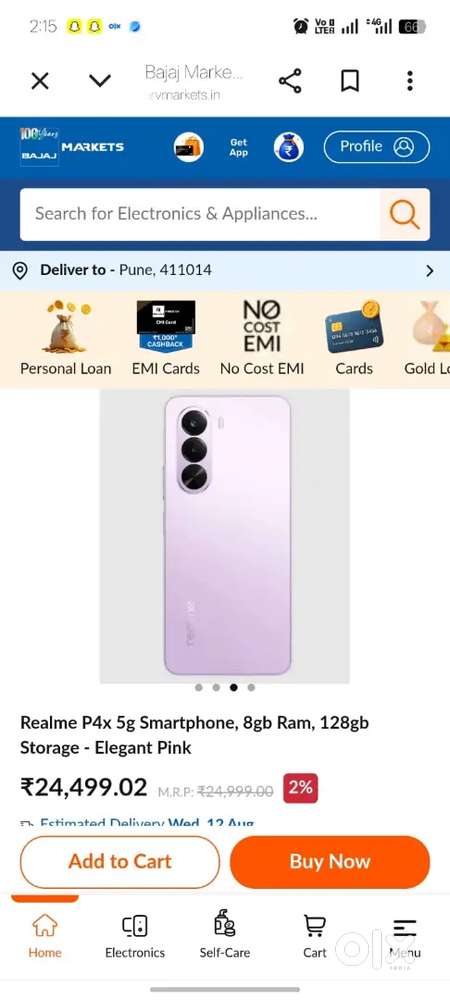Open the Profile button

point(377,147)
